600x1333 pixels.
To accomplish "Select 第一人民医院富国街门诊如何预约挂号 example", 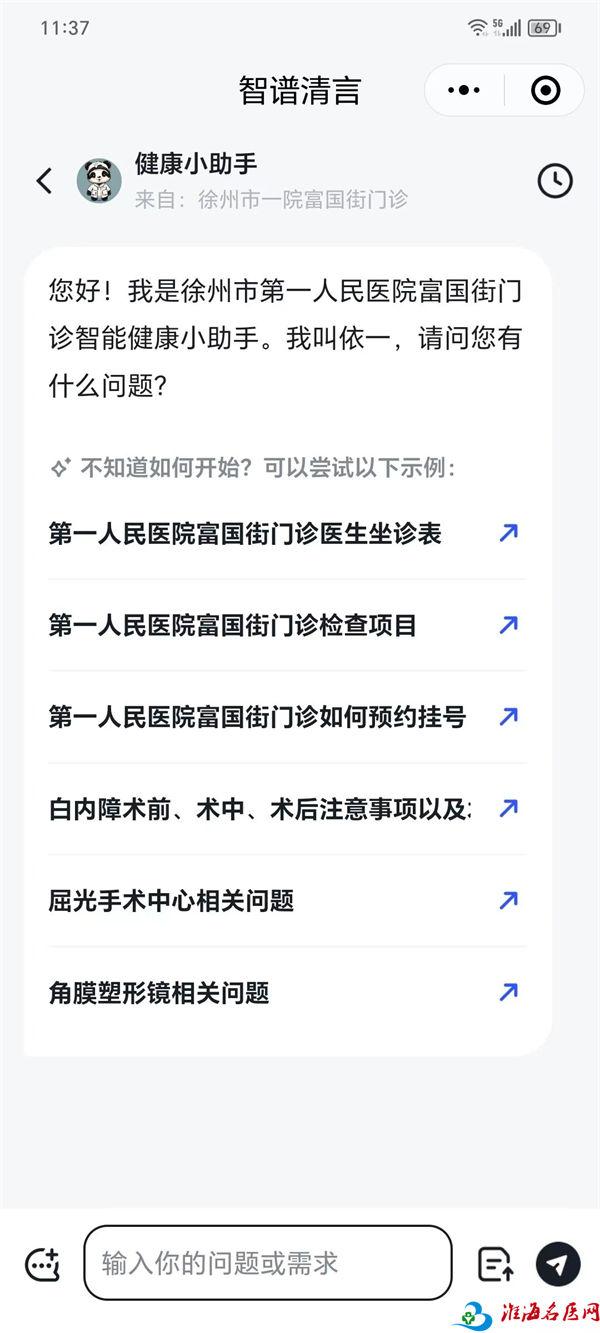I will 285,717.
